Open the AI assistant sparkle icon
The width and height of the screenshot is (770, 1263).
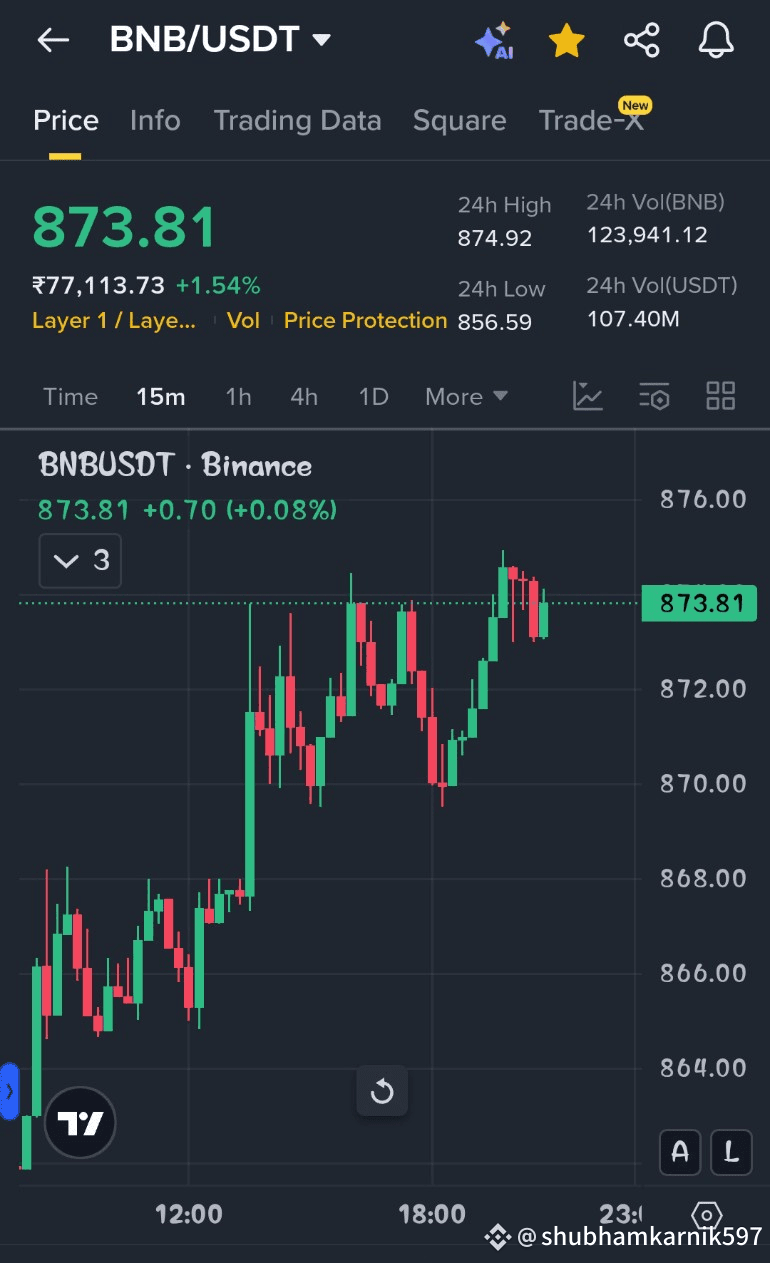[494, 41]
